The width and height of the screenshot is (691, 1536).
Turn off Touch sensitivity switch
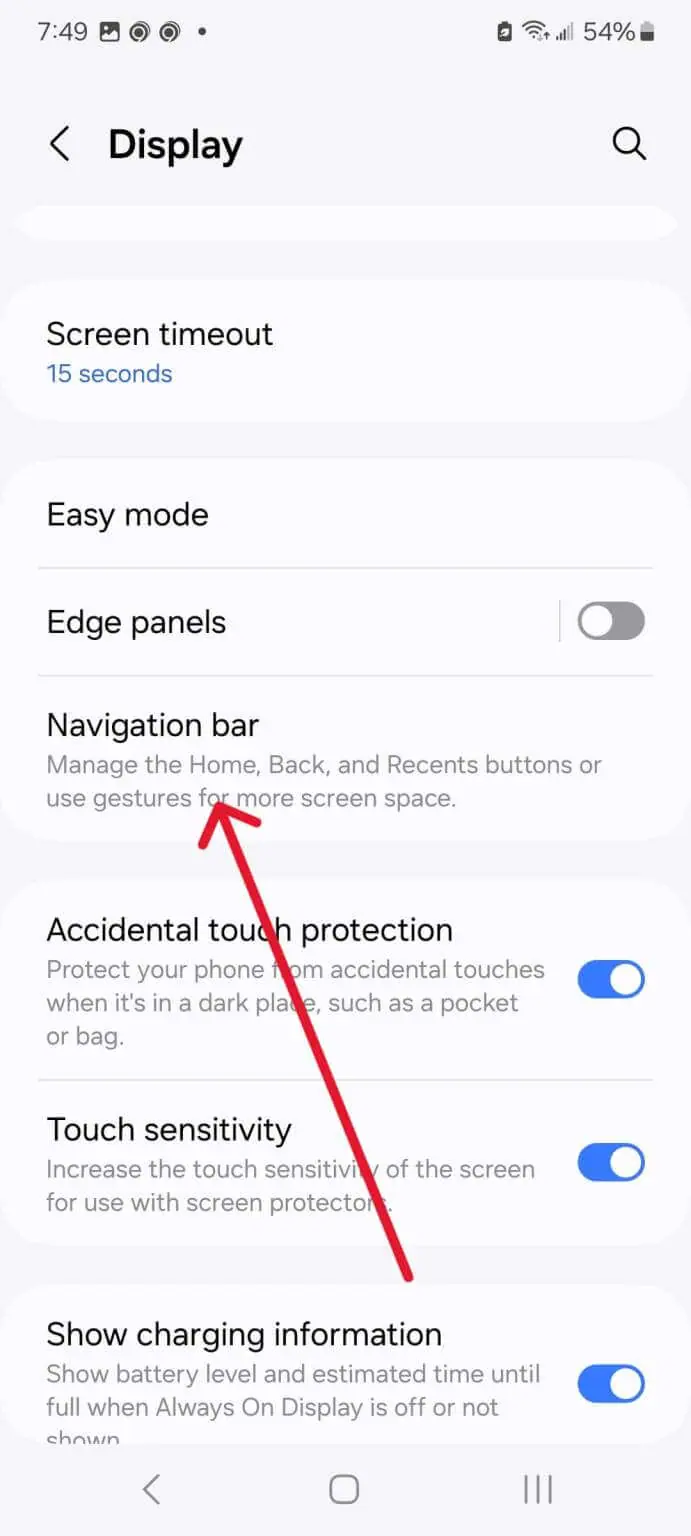pos(611,1164)
